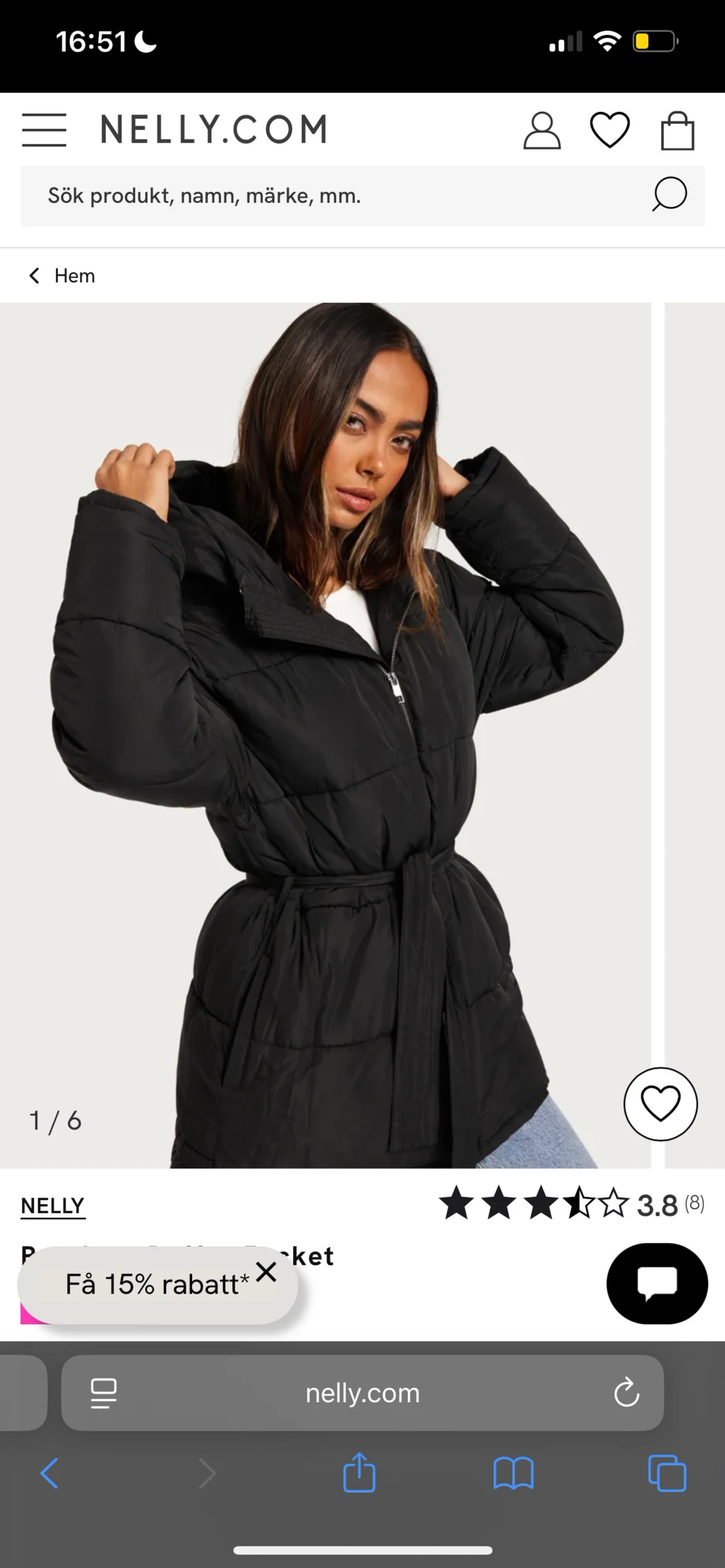The width and height of the screenshot is (725, 1568).
Task: Tap the Sök produkt search field
Action: pos(322,196)
